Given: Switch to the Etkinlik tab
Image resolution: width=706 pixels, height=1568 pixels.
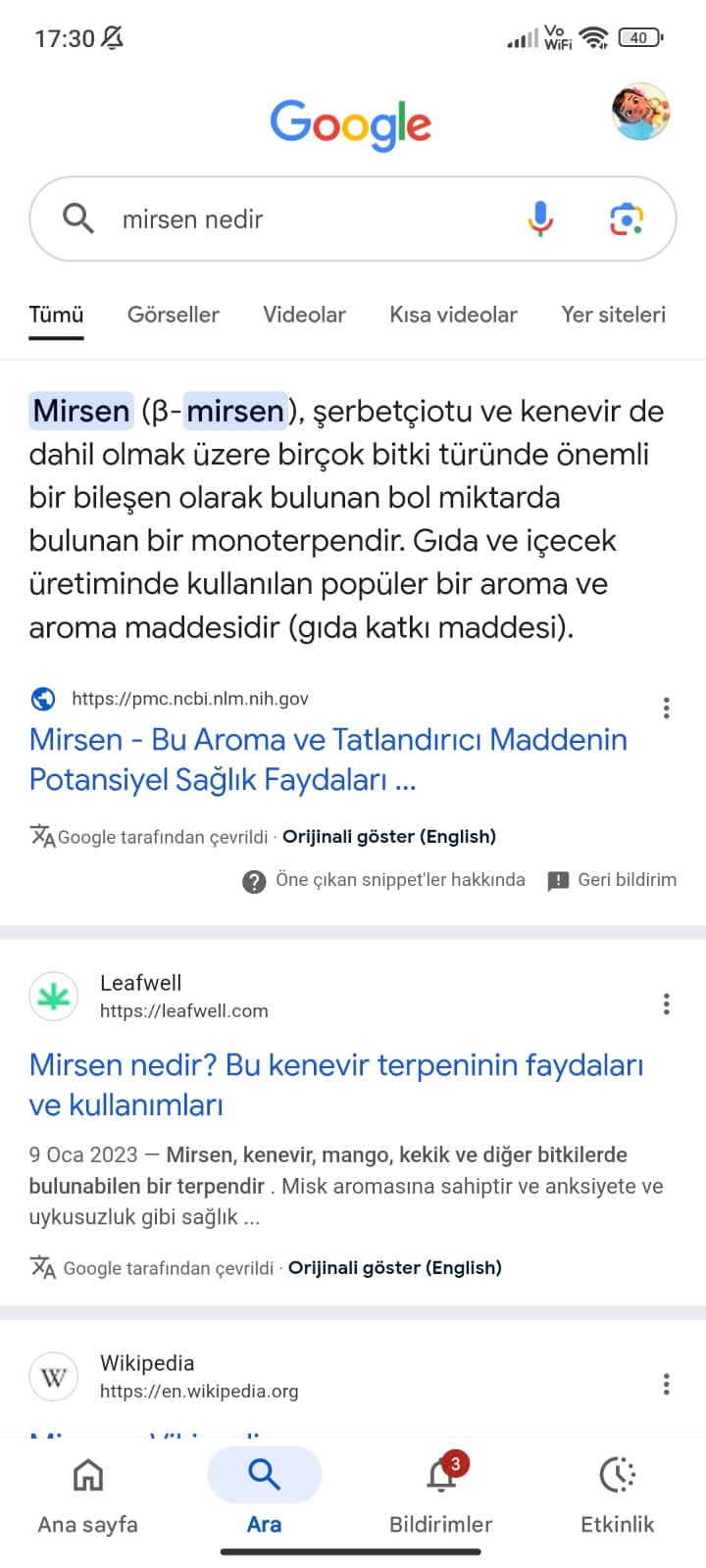Looking at the screenshot, I should click(617, 1494).
